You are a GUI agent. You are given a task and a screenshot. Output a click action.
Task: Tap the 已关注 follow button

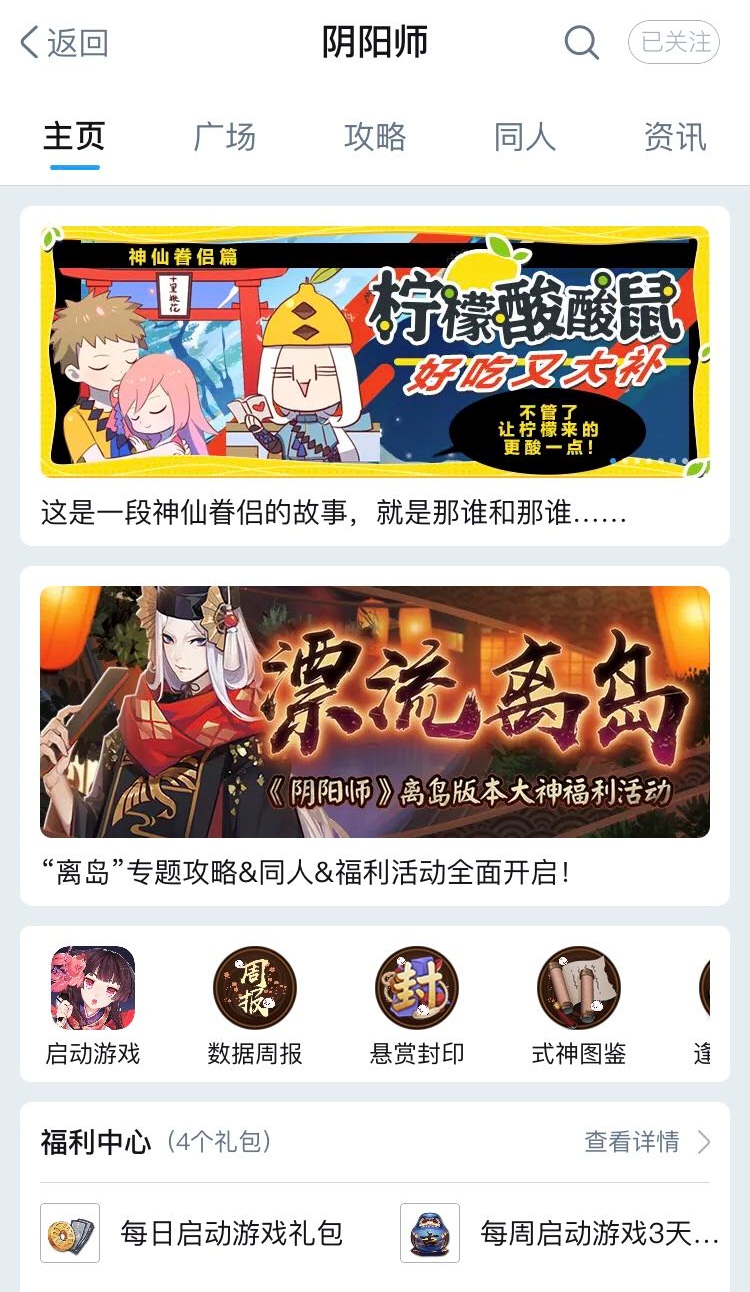tap(673, 43)
